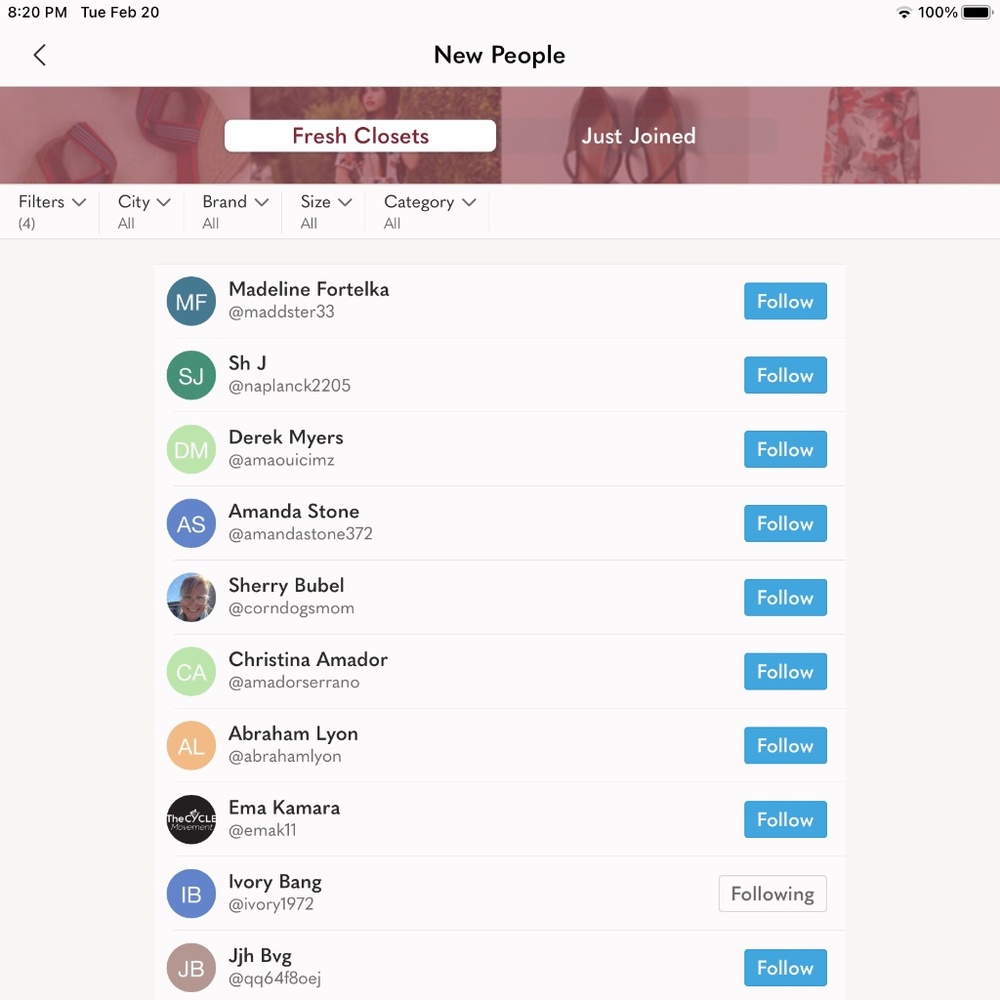The width and height of the screenshot is (1000, 1000).
Task: Go back from New People
Action: coord(40,55)
